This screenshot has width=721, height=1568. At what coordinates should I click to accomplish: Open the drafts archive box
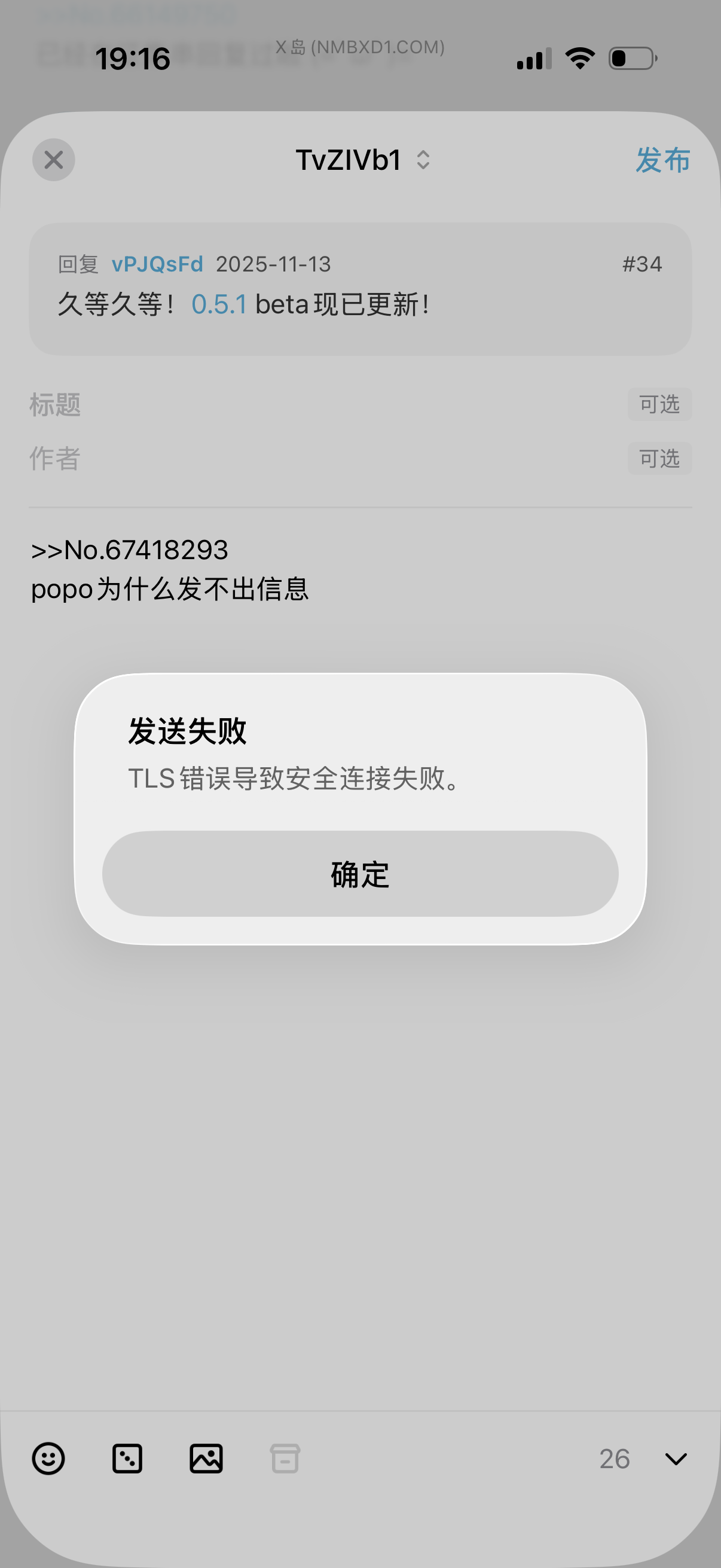pyautogui.click(x=285, y=1459)
